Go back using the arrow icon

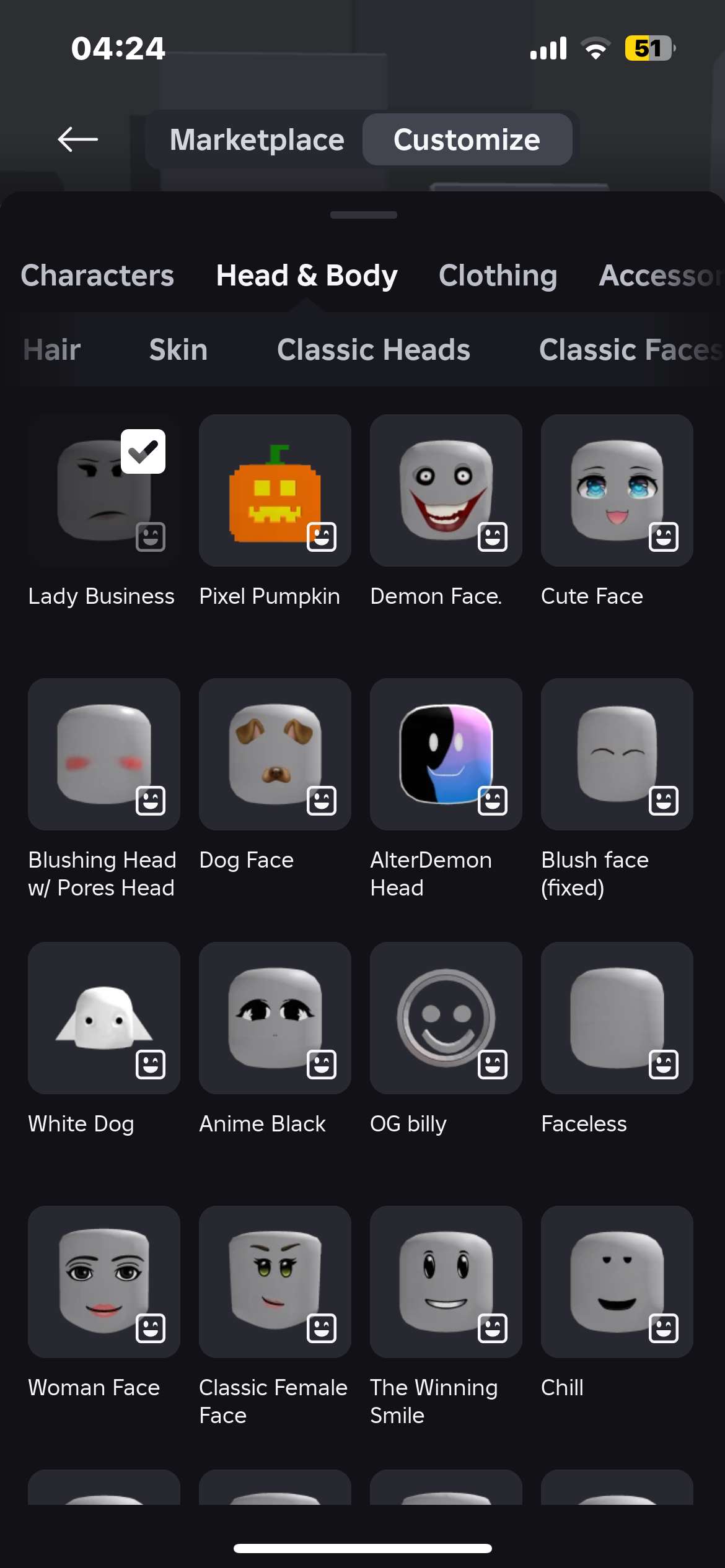[x=77, y=139]
